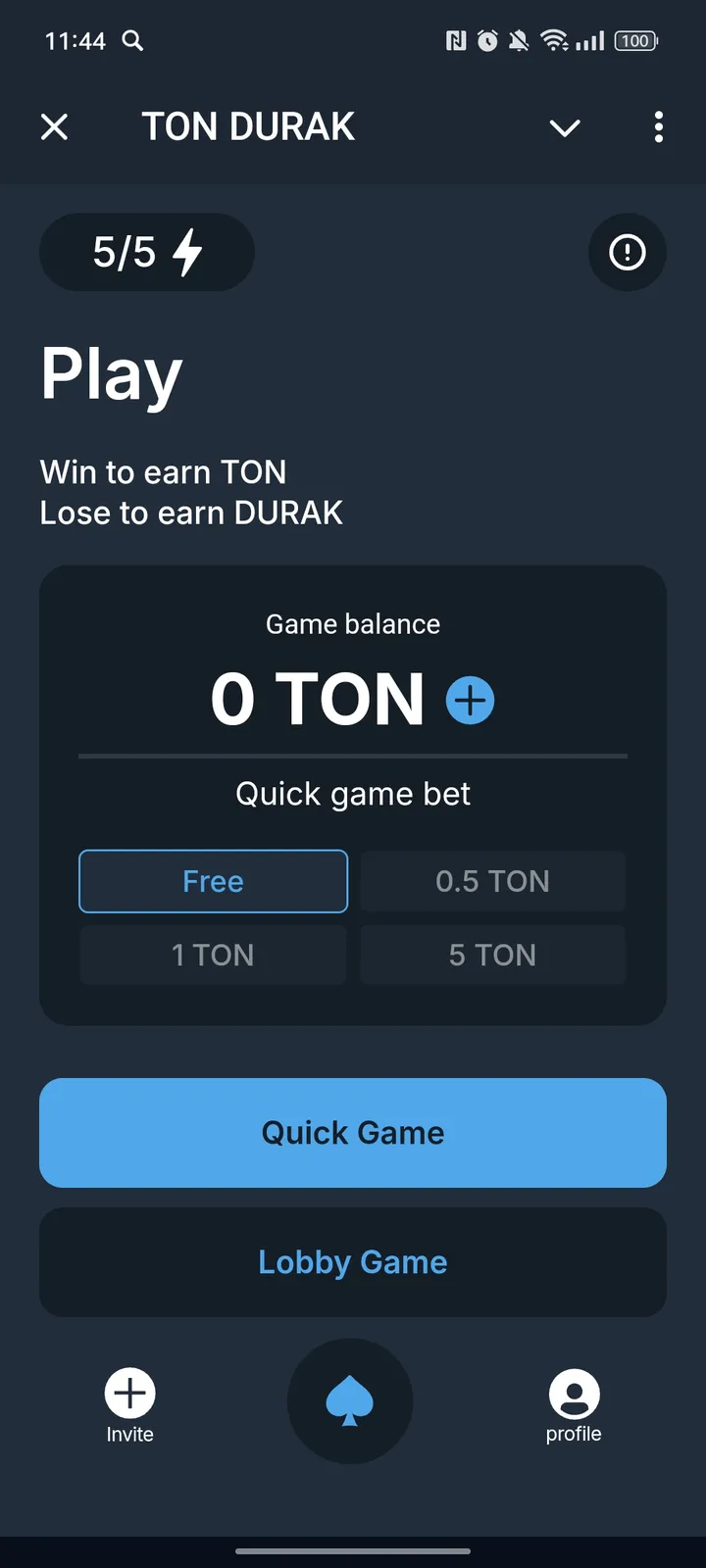Open the search icon in the status bar
The width and height of the screenshot is (706, 1568).
[134, 41]
